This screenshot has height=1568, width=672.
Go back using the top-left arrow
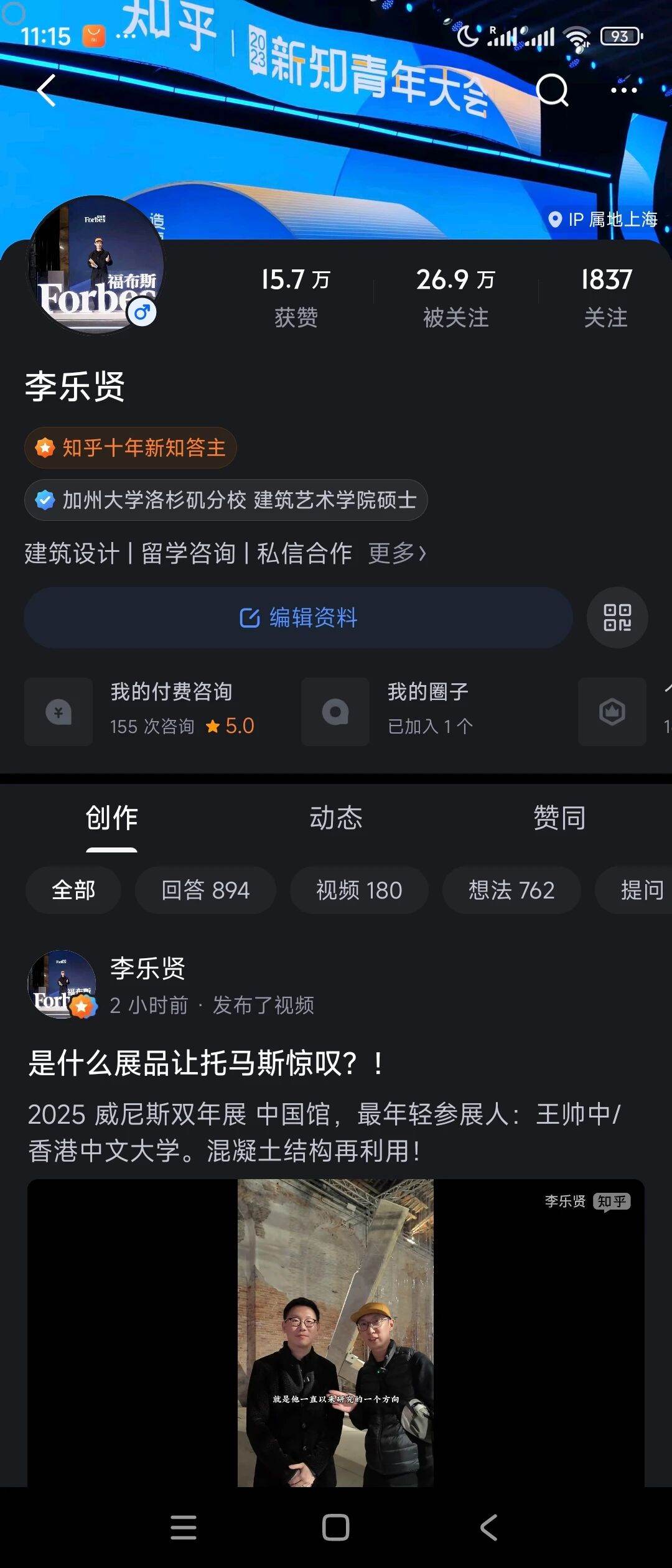[x=47, y=91]
